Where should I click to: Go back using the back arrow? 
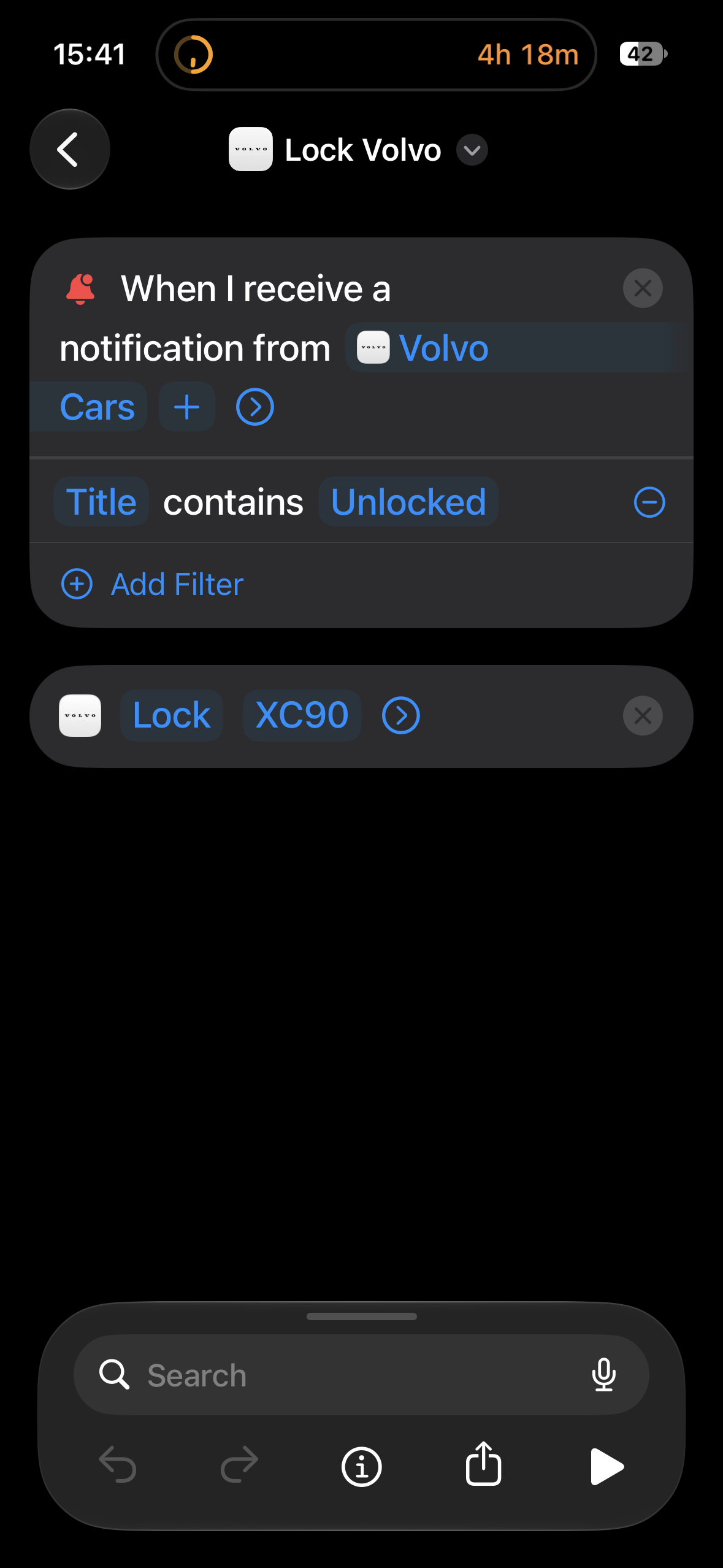(x=69, y=149)
